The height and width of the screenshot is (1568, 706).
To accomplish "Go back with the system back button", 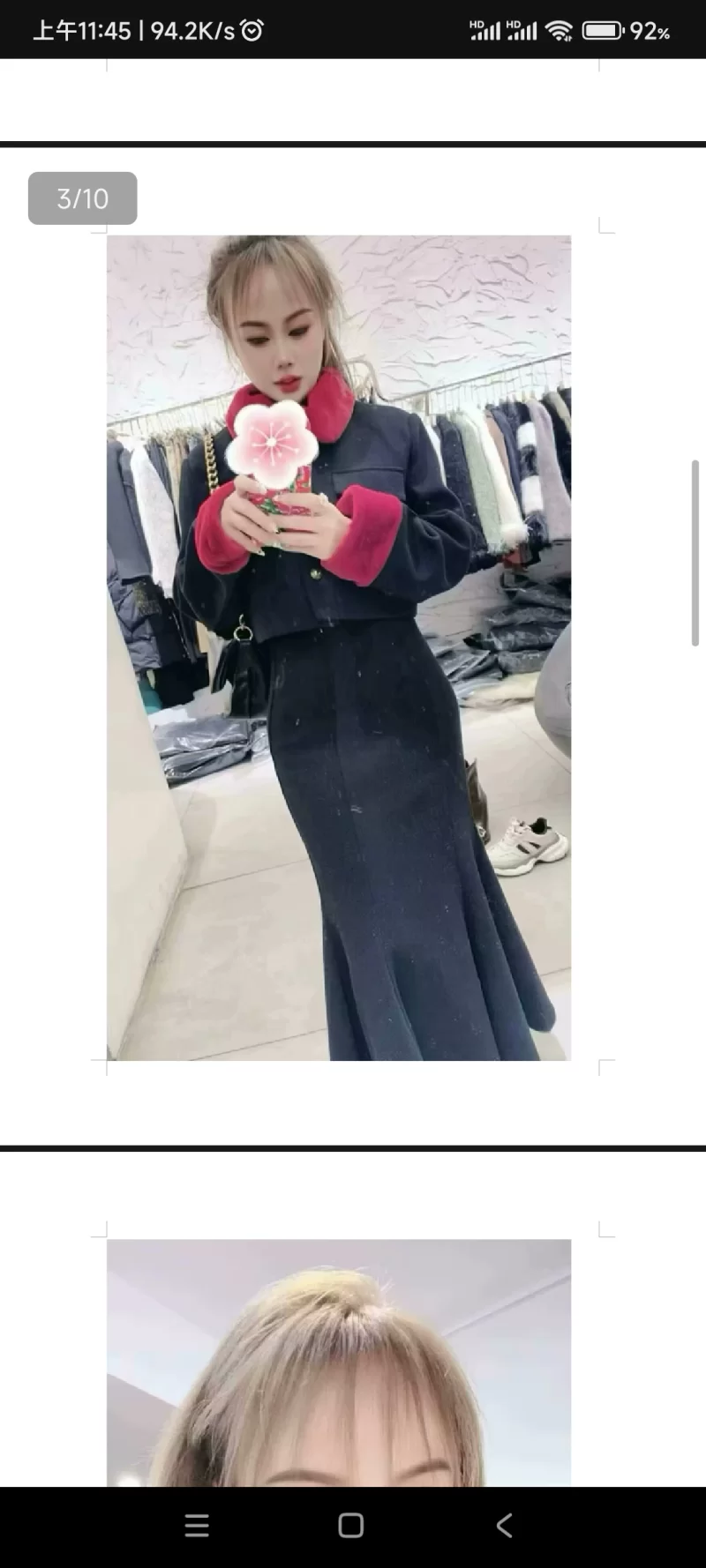I will (x=504, y=1526).
